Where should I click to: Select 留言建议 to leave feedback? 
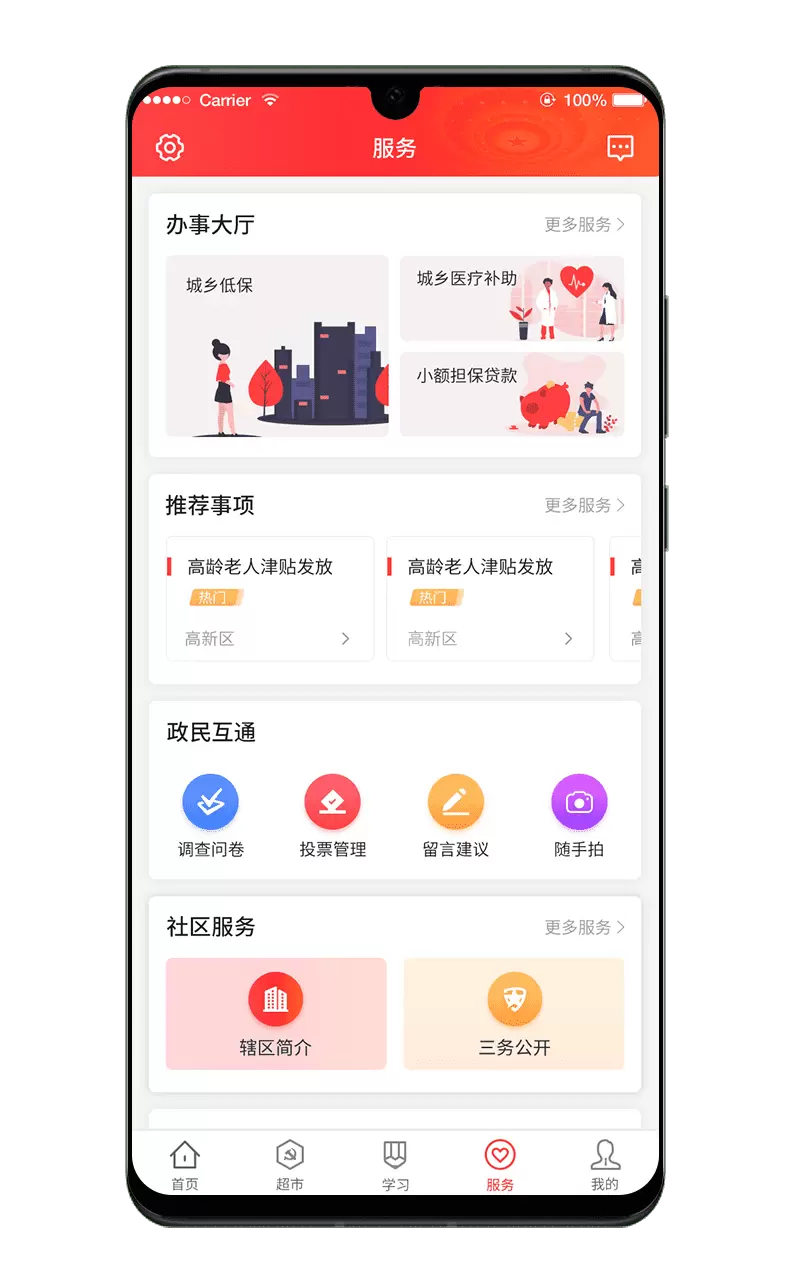(x=456, y=817)
